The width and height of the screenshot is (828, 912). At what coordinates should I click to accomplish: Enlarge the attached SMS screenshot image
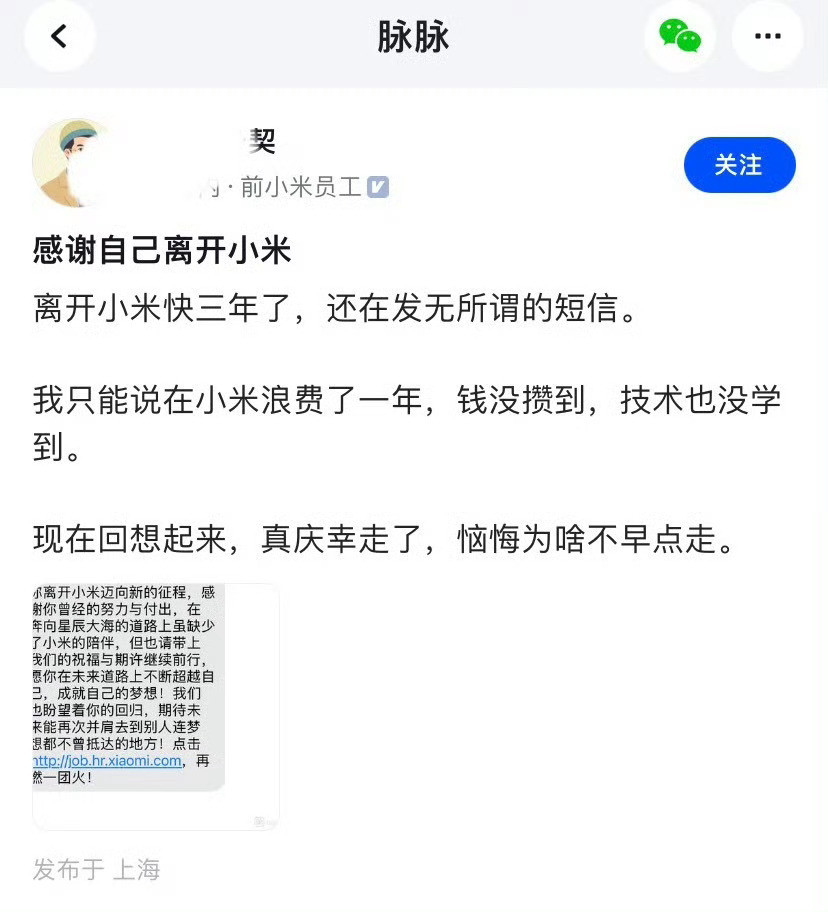click(155, 706)
